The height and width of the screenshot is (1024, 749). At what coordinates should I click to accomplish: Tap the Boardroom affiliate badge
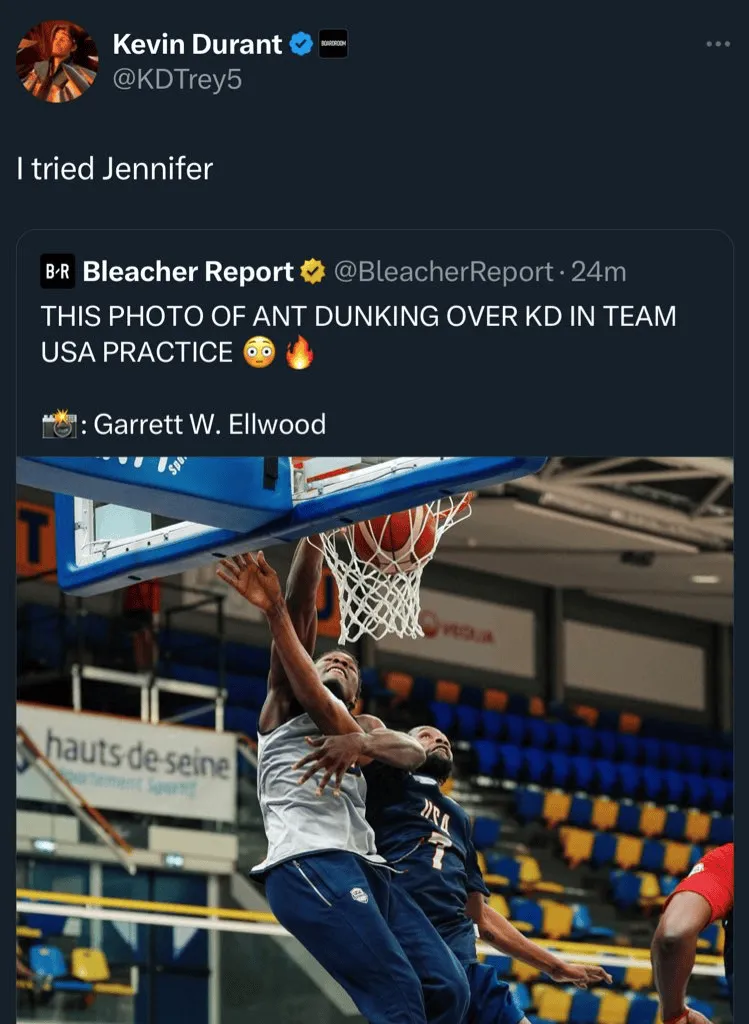(333, 44)
